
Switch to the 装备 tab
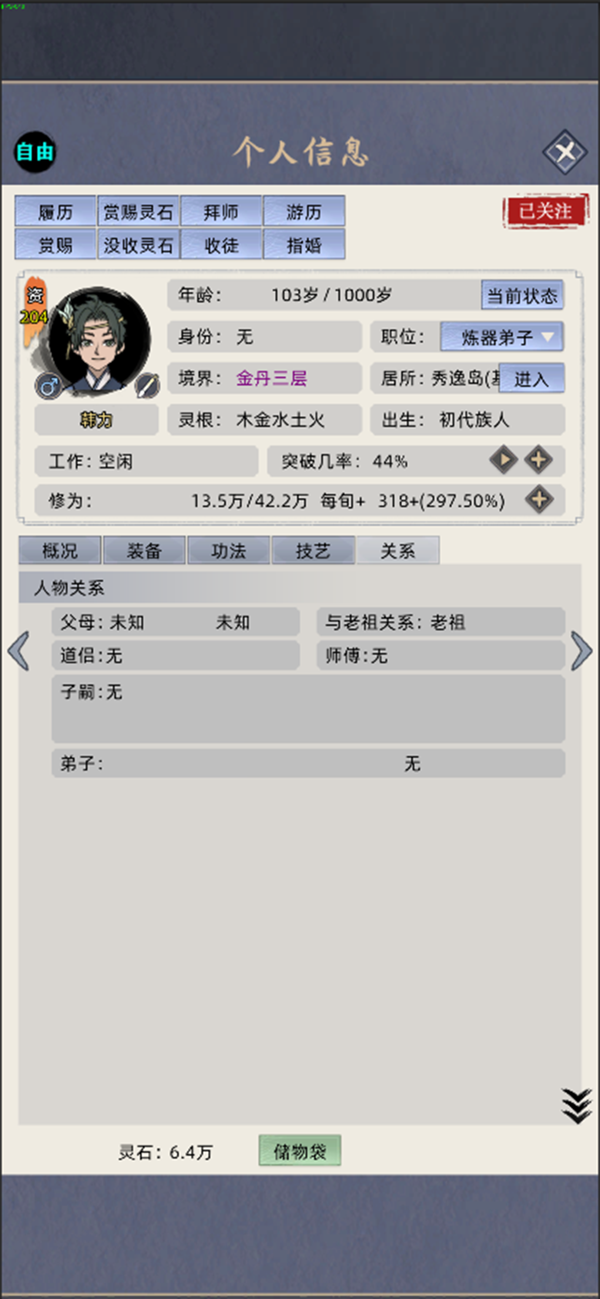(144, 551)
